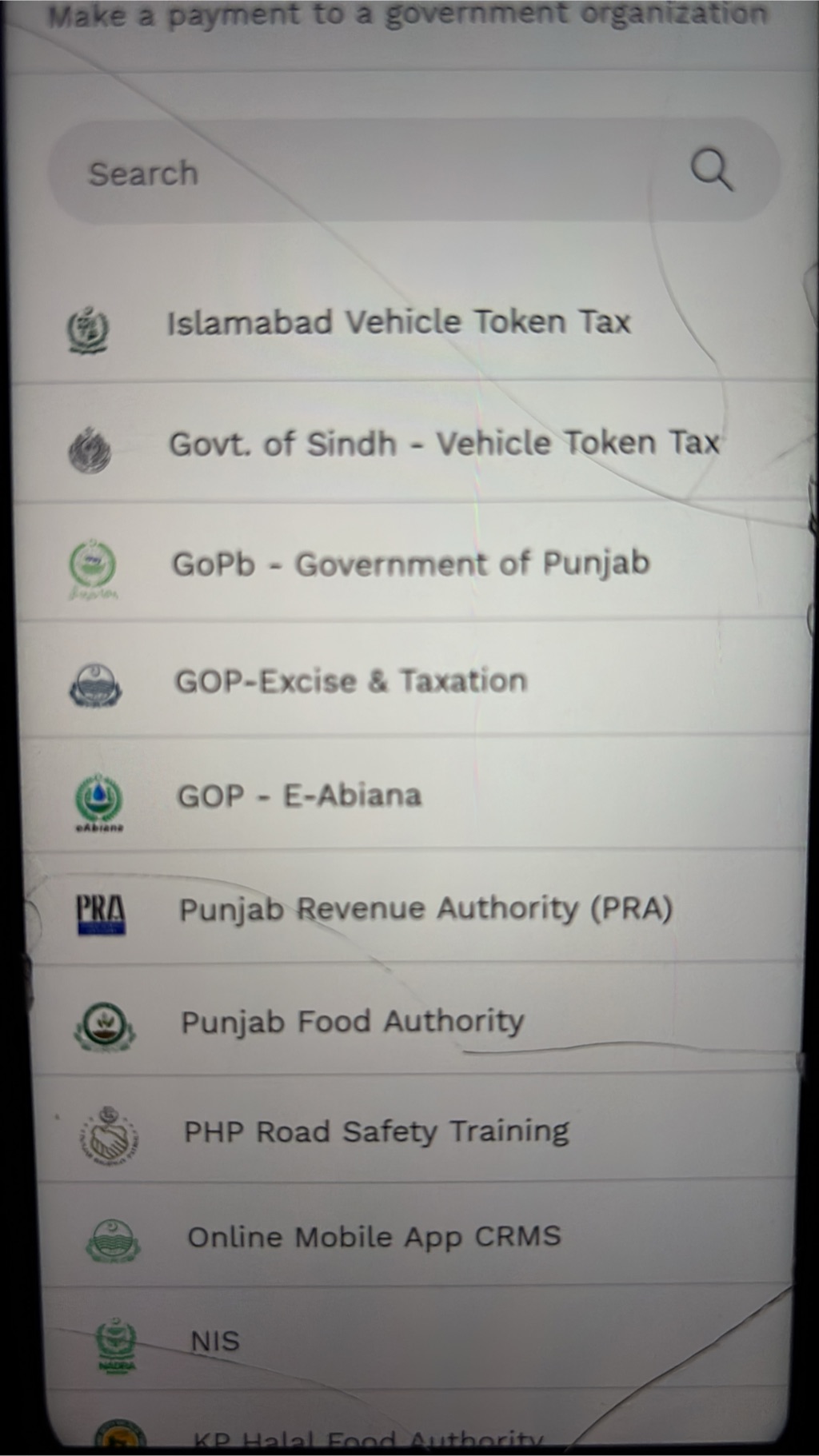The image size is (819, 1456).
Task: Choose Punjab Food Authority
Action: (353, 1023)
